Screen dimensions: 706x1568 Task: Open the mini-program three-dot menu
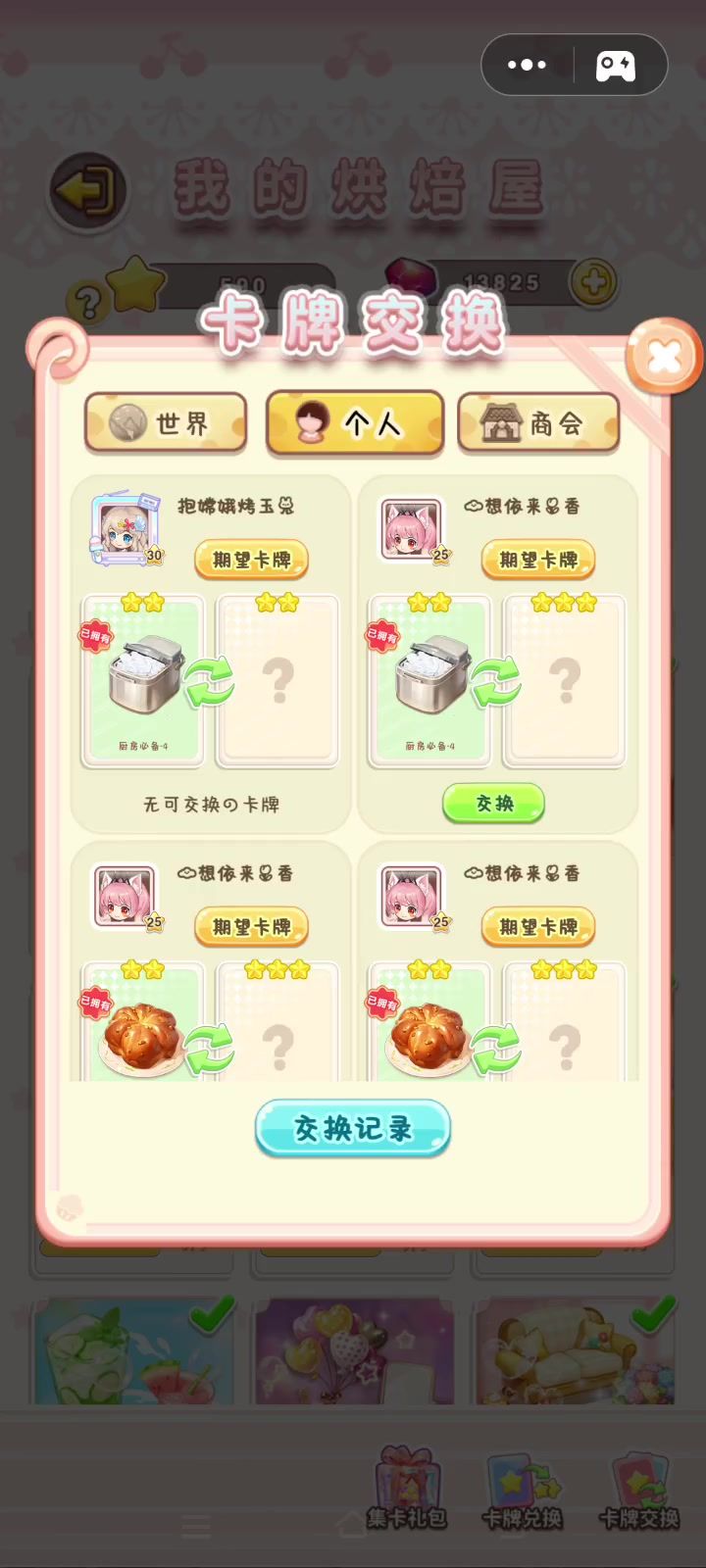pyautogui.click(x=527, y=66)
